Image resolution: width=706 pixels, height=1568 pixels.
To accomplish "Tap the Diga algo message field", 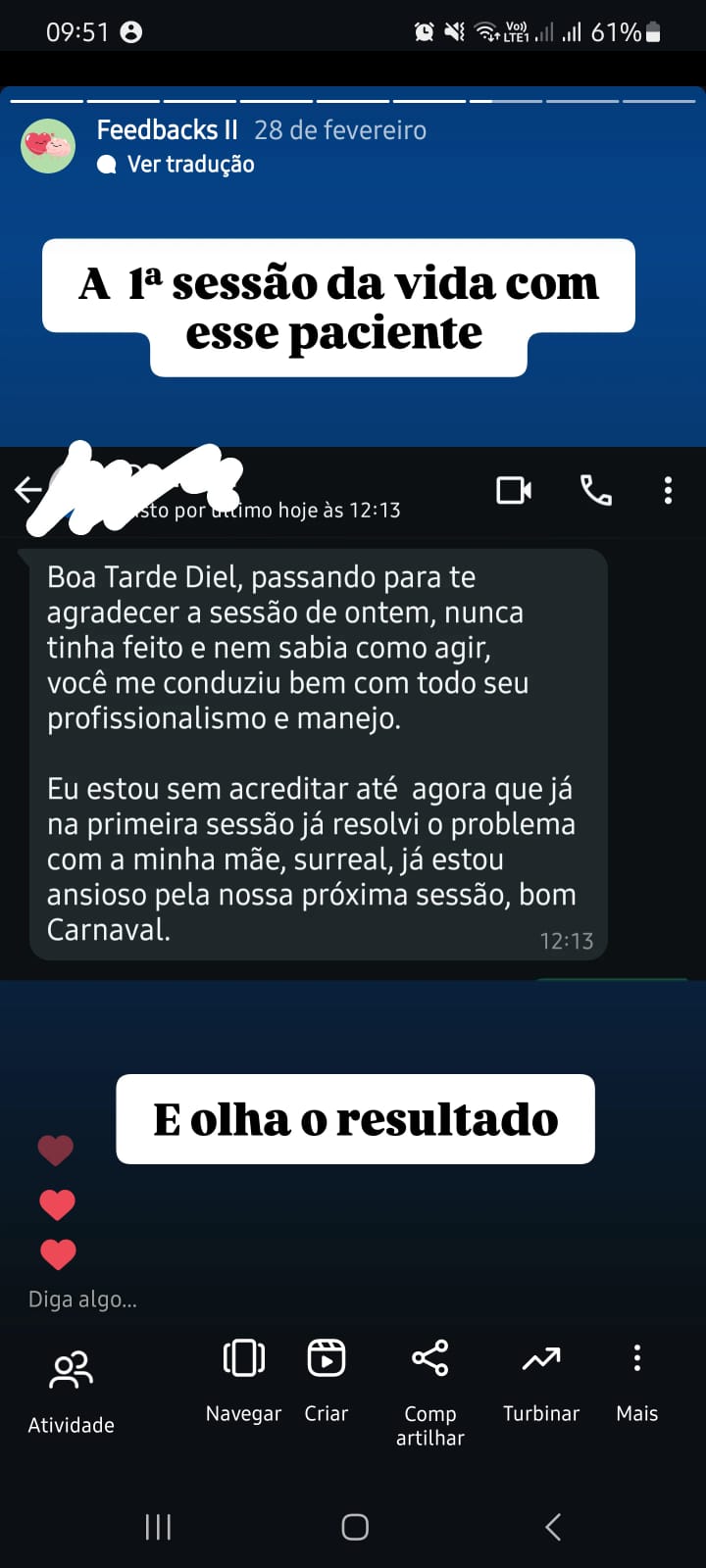I will 83,1299.
